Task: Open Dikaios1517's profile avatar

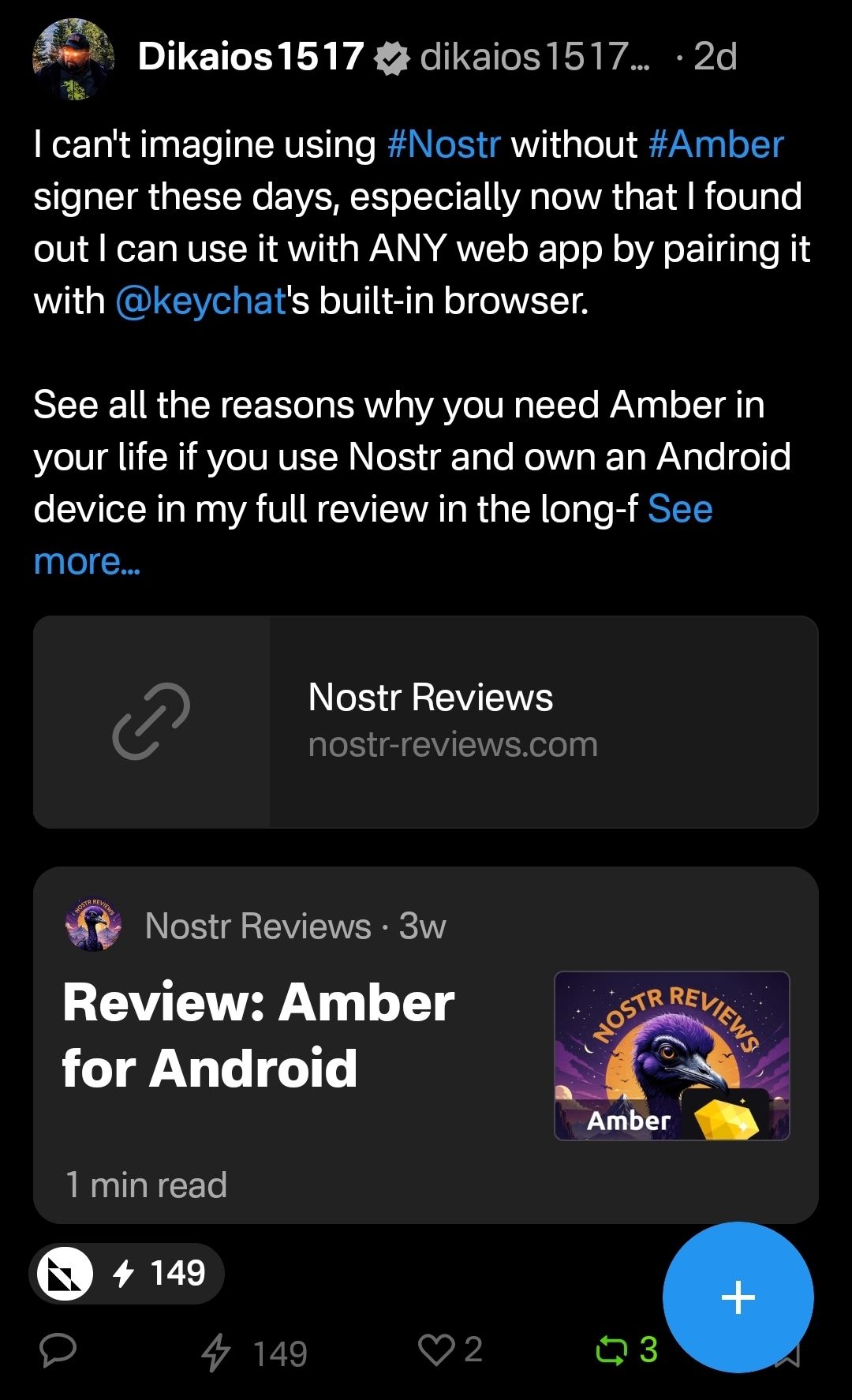Action: coord(73,58)
